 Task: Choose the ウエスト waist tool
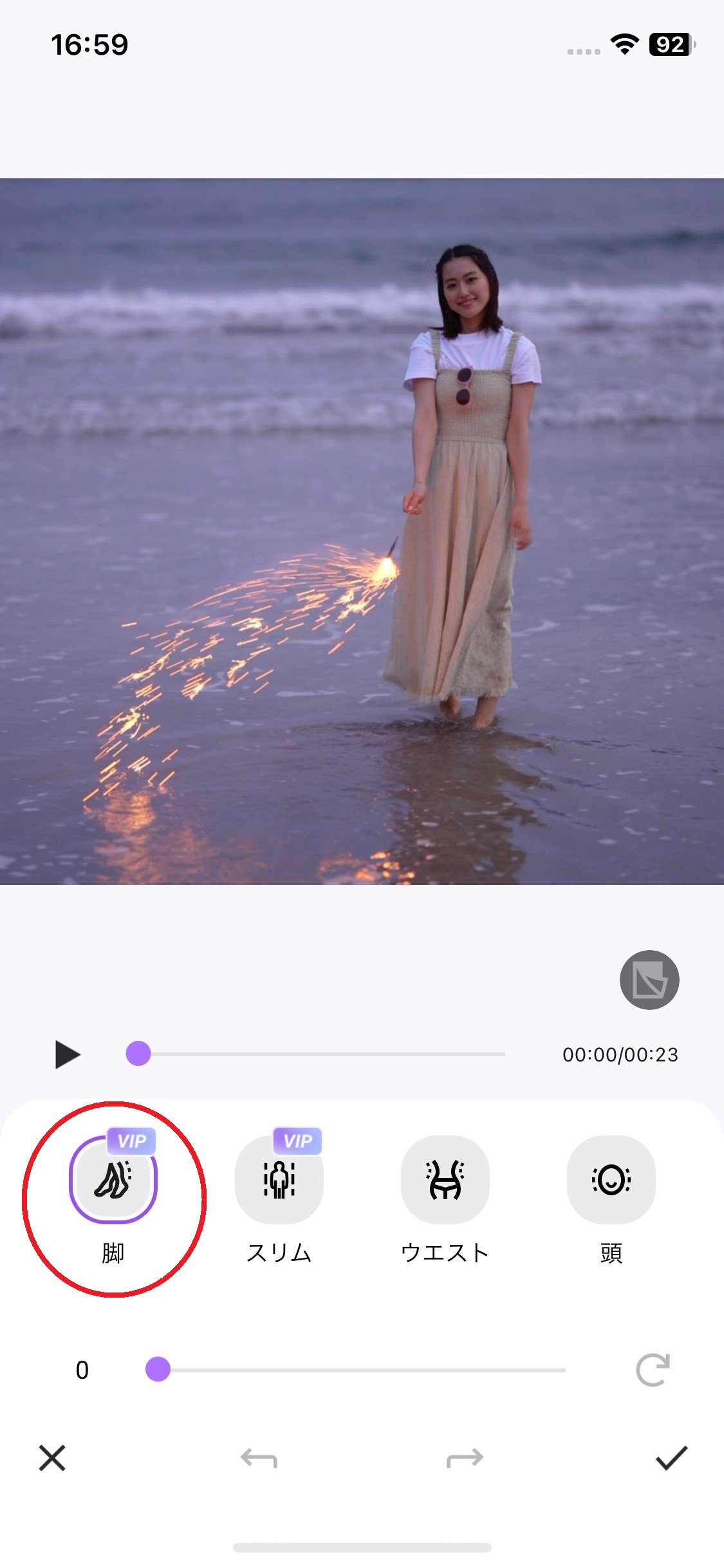[x=445, y=1179]
